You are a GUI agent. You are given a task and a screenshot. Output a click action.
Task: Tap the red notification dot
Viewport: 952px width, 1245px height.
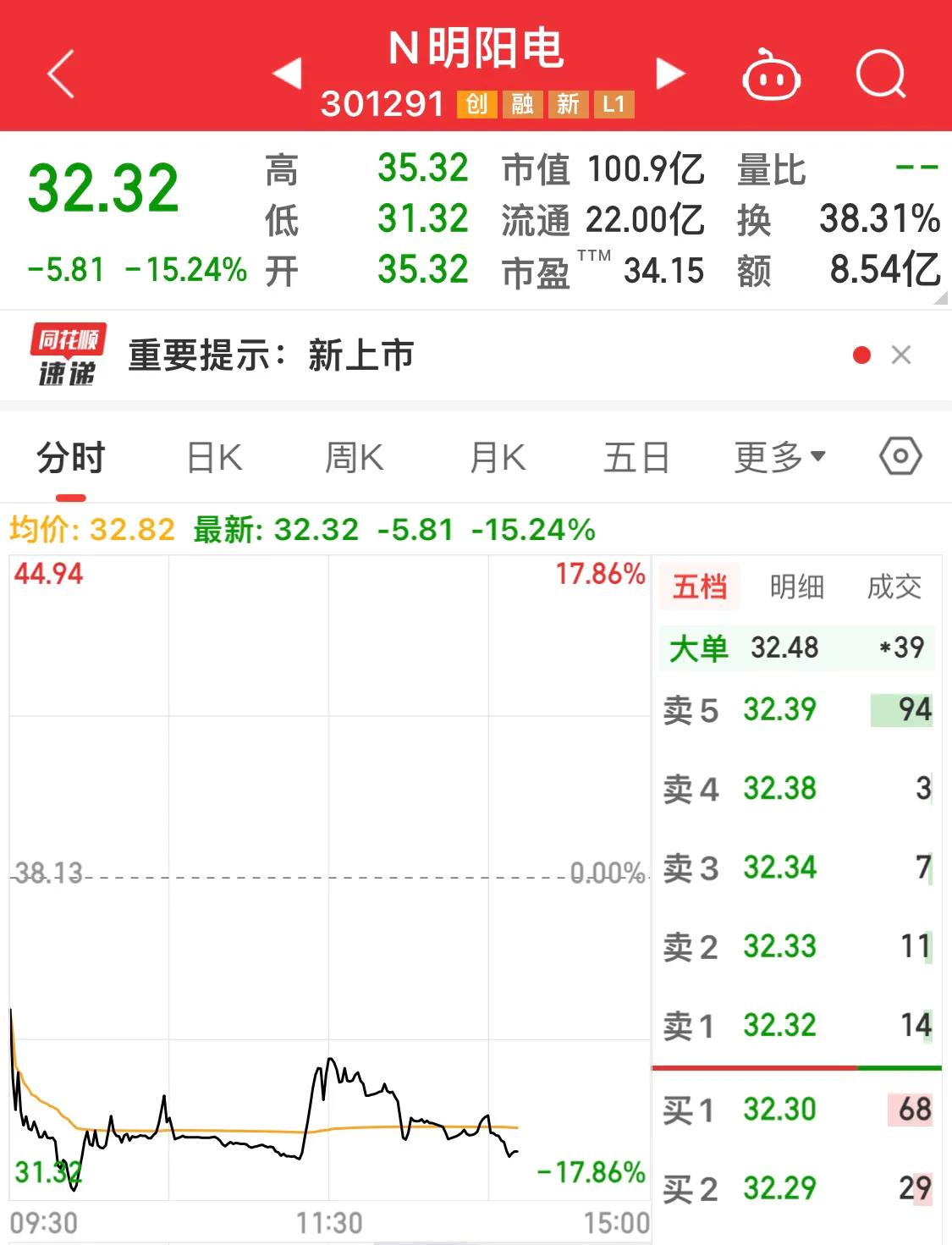[x=861, y=355]
